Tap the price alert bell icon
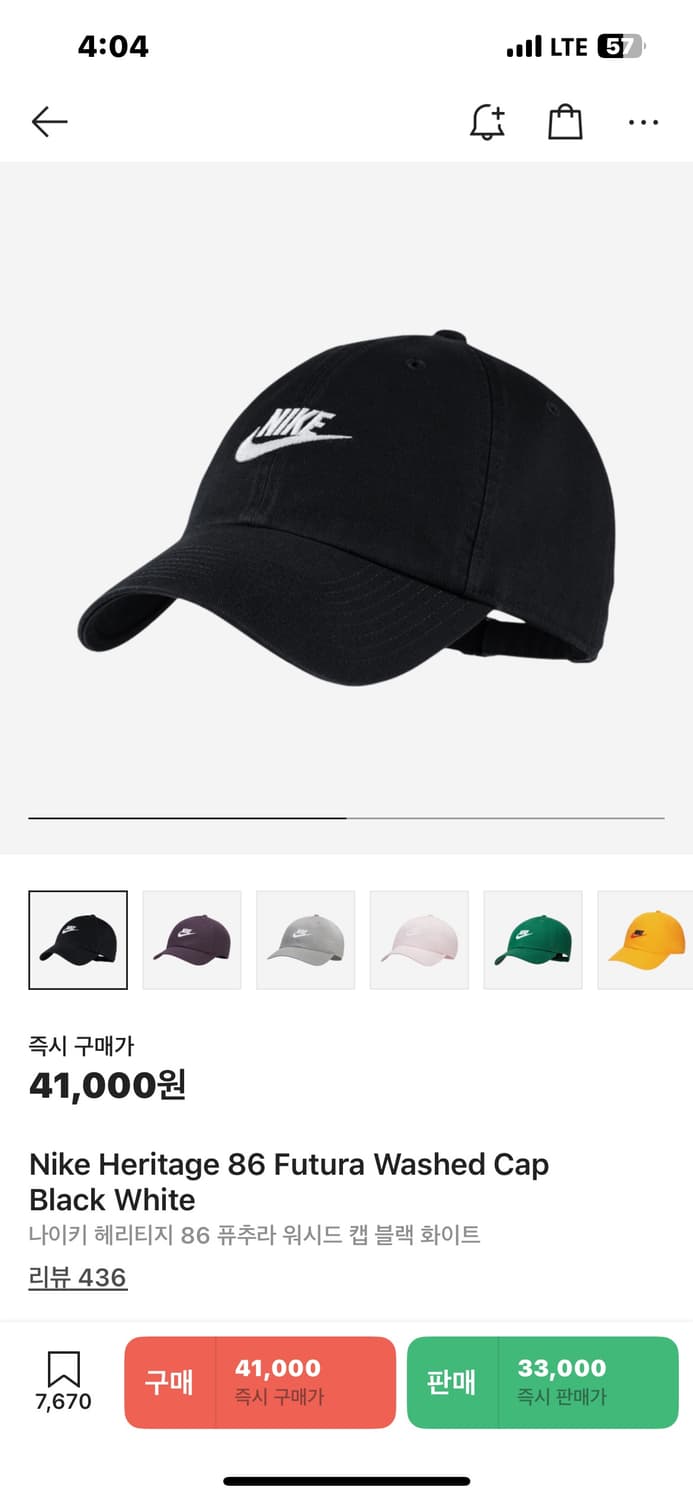 (487, 122)
